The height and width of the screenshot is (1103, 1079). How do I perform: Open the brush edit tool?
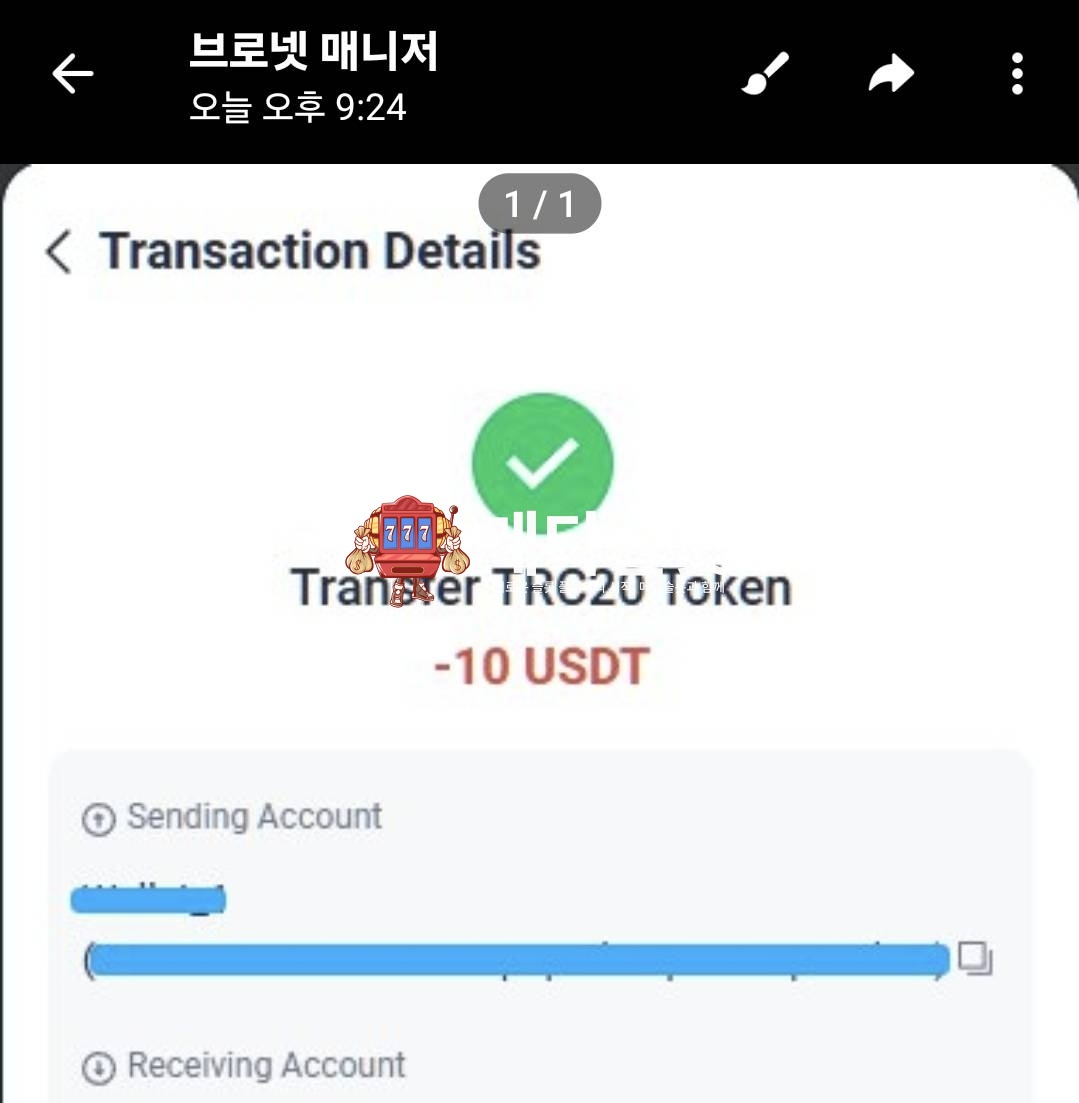click(765, 74)
